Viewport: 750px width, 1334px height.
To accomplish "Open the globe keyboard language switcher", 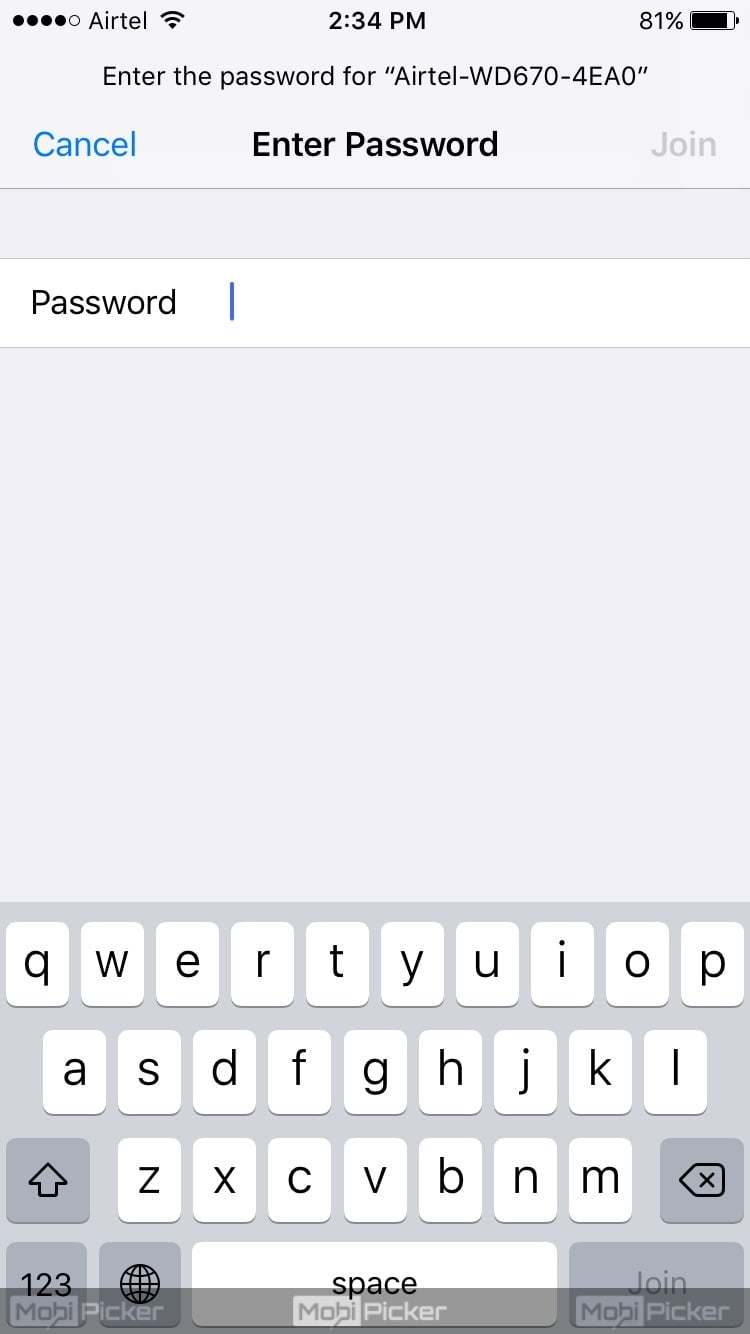I will point(140,1283).
